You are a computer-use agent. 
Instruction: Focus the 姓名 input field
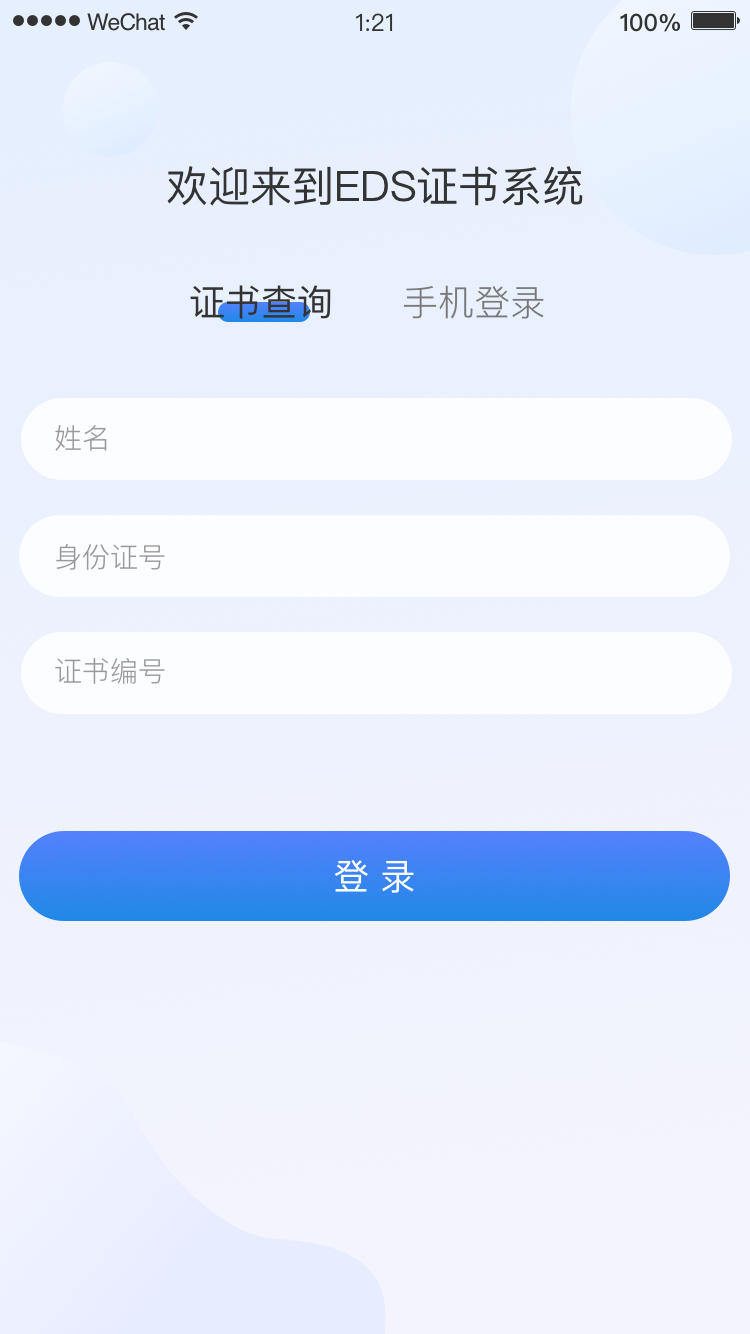[x=376, y=439]
